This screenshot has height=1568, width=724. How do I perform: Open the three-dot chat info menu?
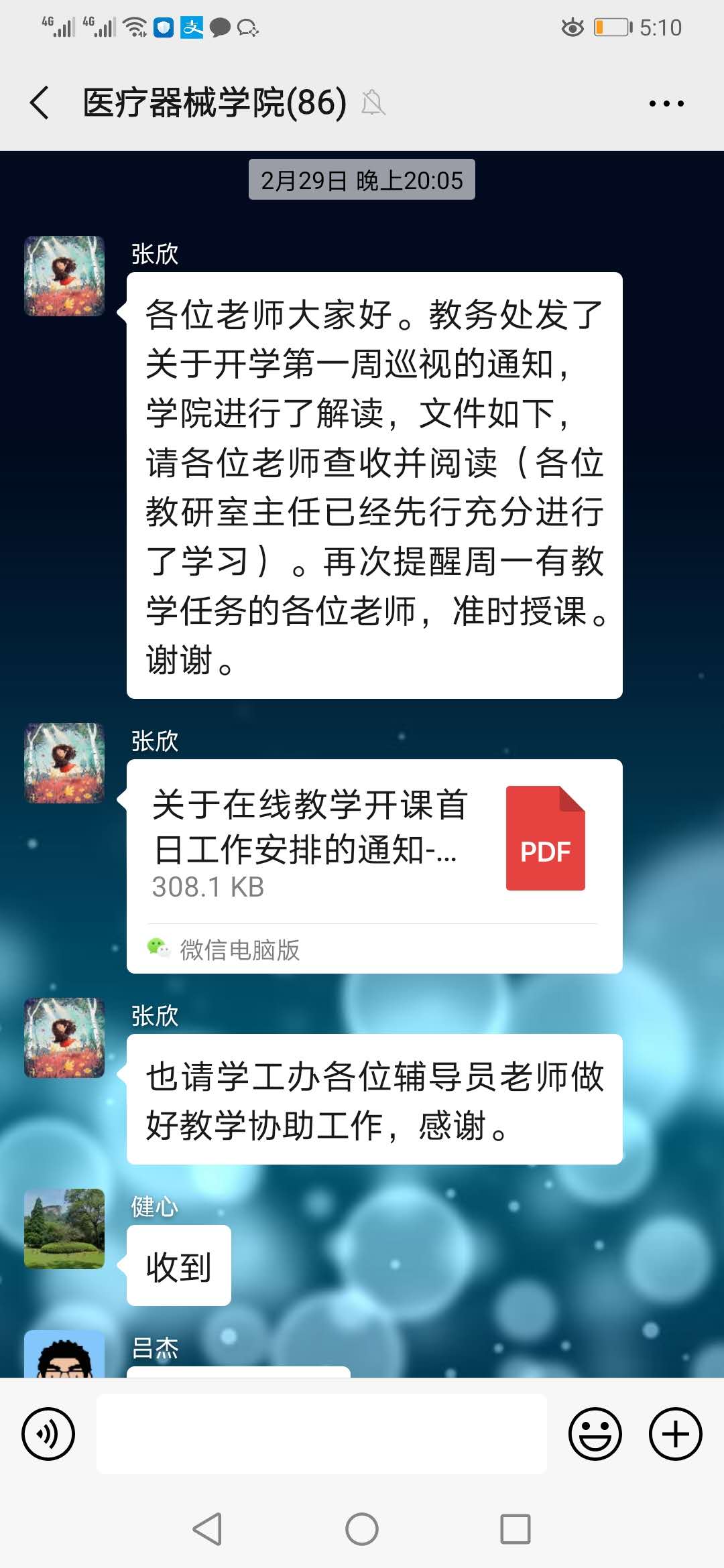[666, 104]
